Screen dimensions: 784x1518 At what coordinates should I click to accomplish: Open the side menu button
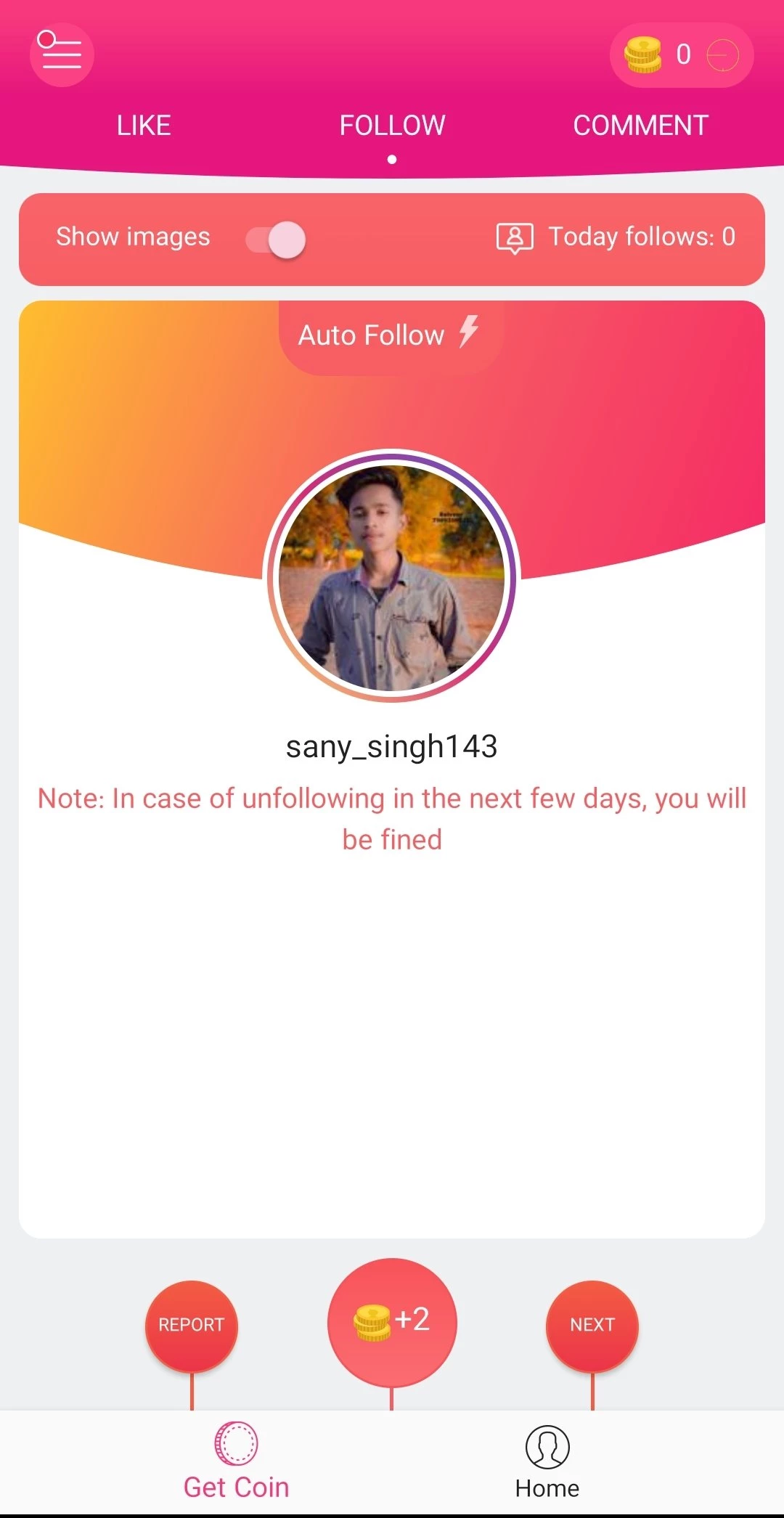click(62, 54)
